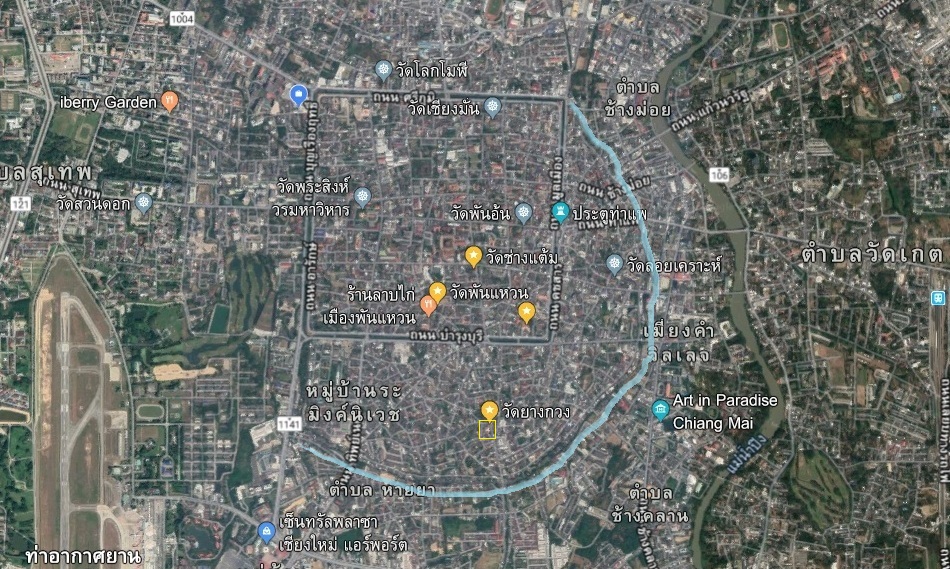Screen dimensions: 950x569
Task: Open the ประตูท่าแพ landmark marker
Action: 560,212
